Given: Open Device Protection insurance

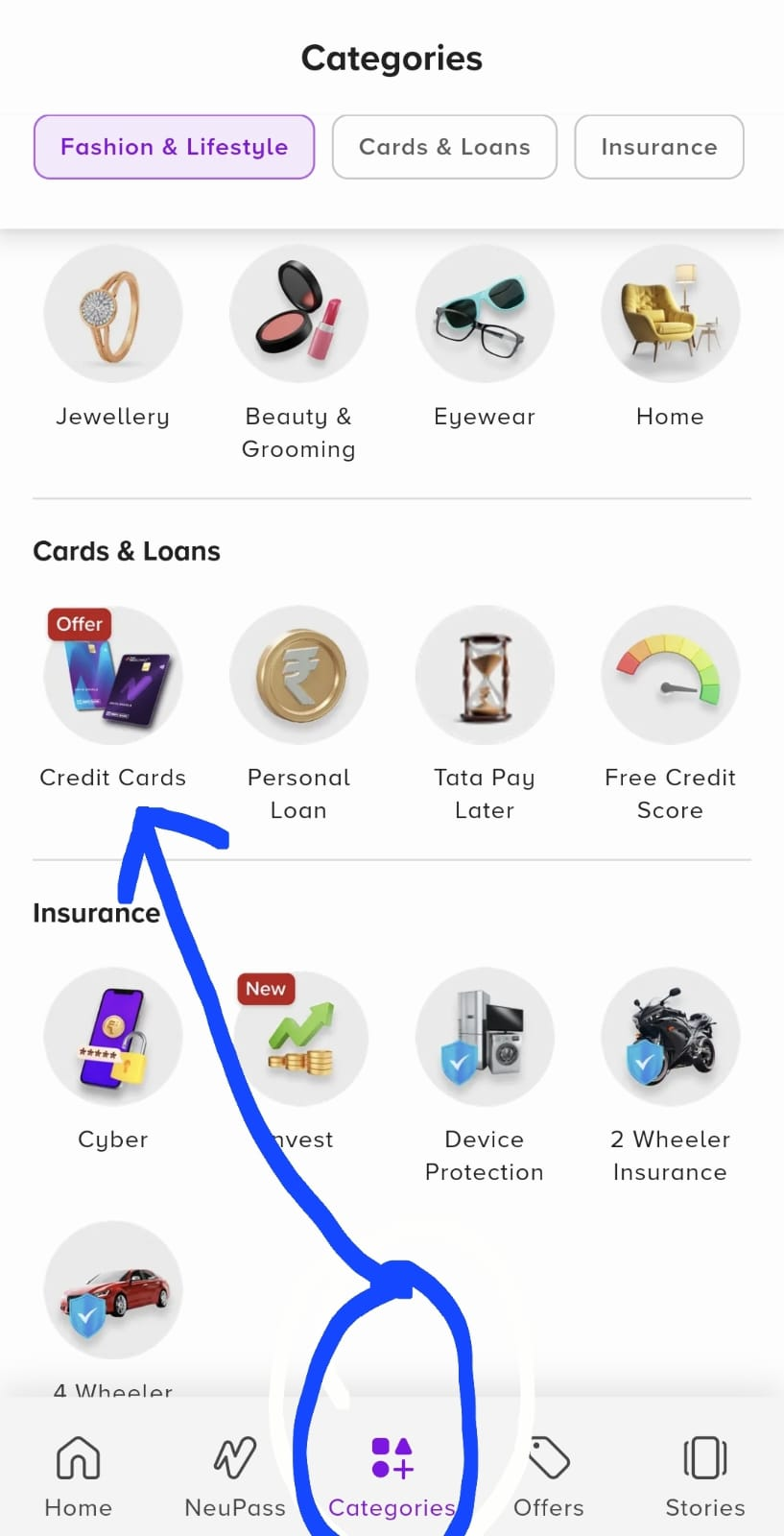Looking at the screenshot, I should coord(485,1037).
